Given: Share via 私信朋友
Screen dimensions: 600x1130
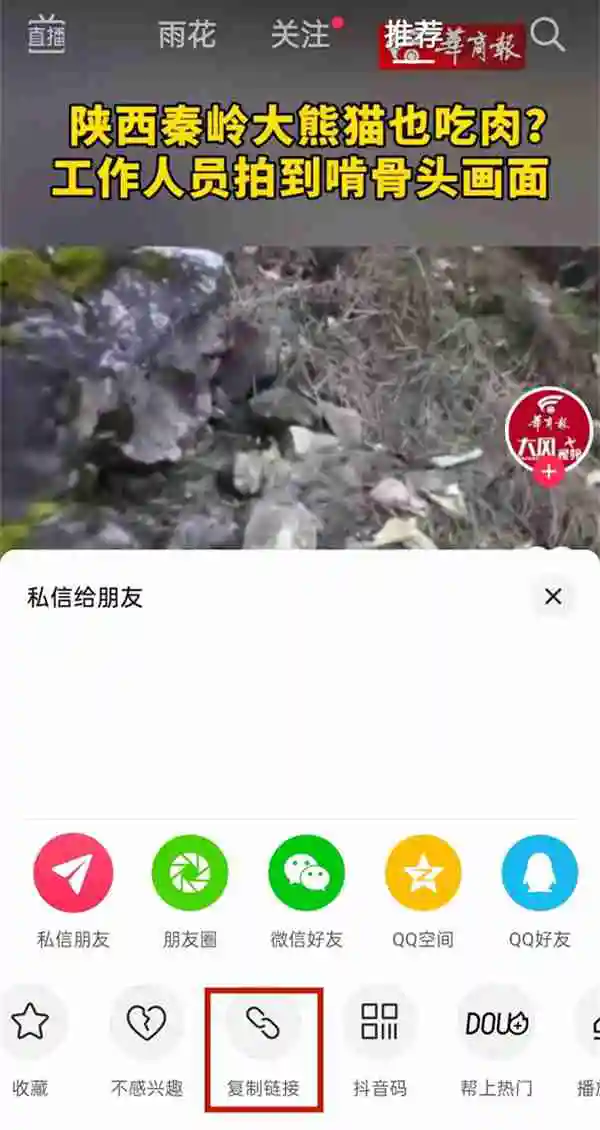Looking at the screenshot, I should point(73,873).
